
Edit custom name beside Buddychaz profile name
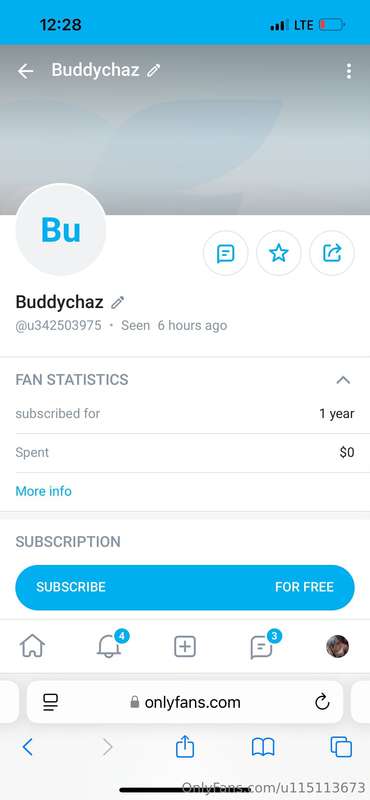tap(117, 302)
